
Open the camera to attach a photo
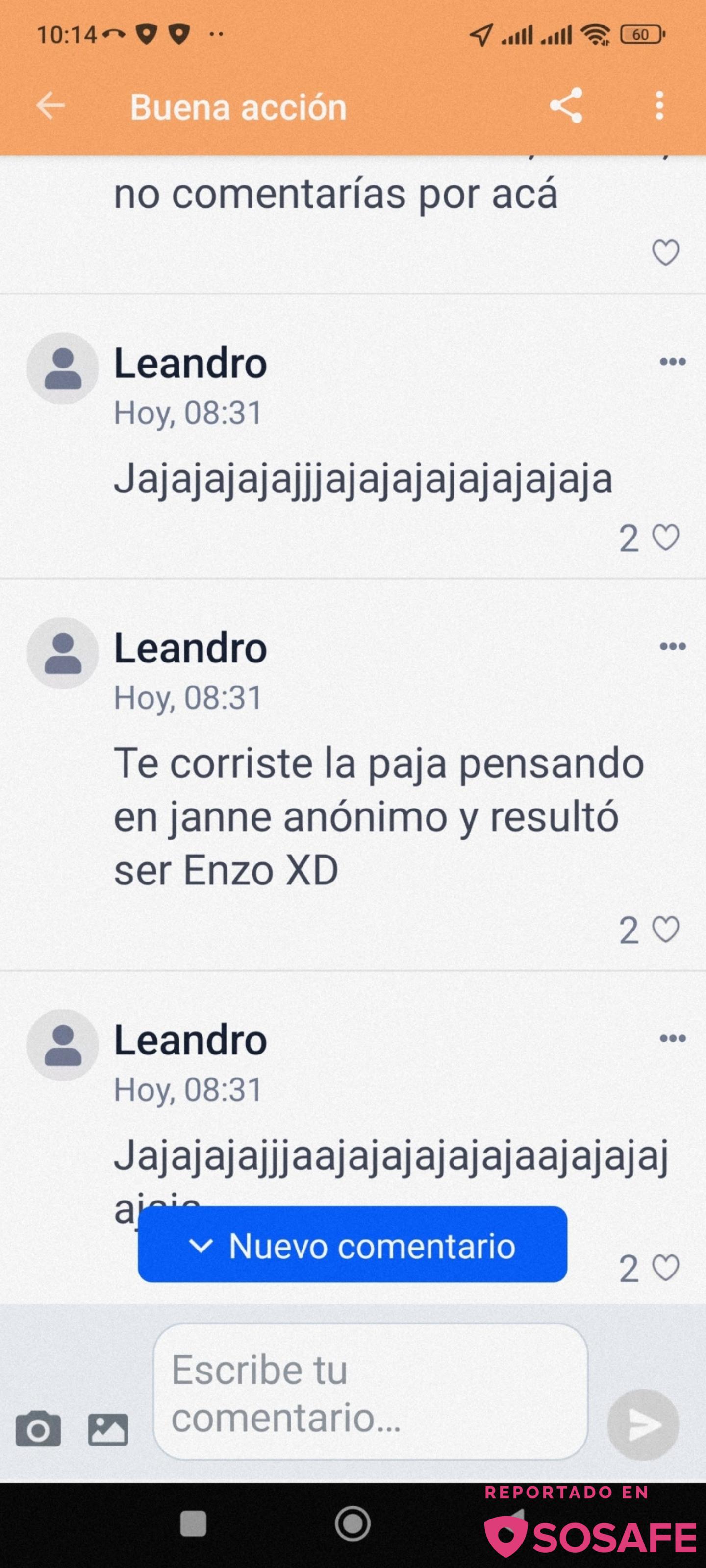point(38,1428)
